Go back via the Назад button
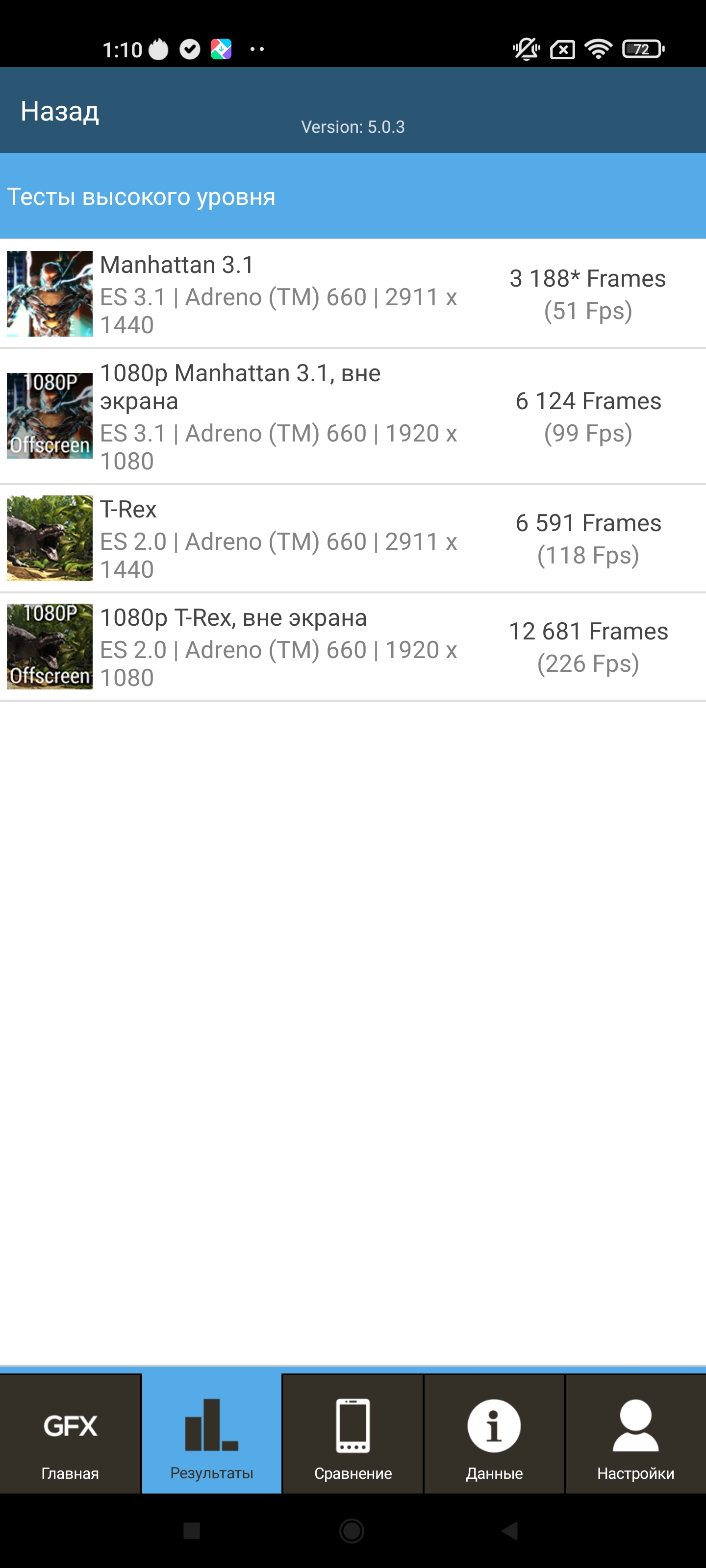706x1568 pixels. (x=60, y=111)
